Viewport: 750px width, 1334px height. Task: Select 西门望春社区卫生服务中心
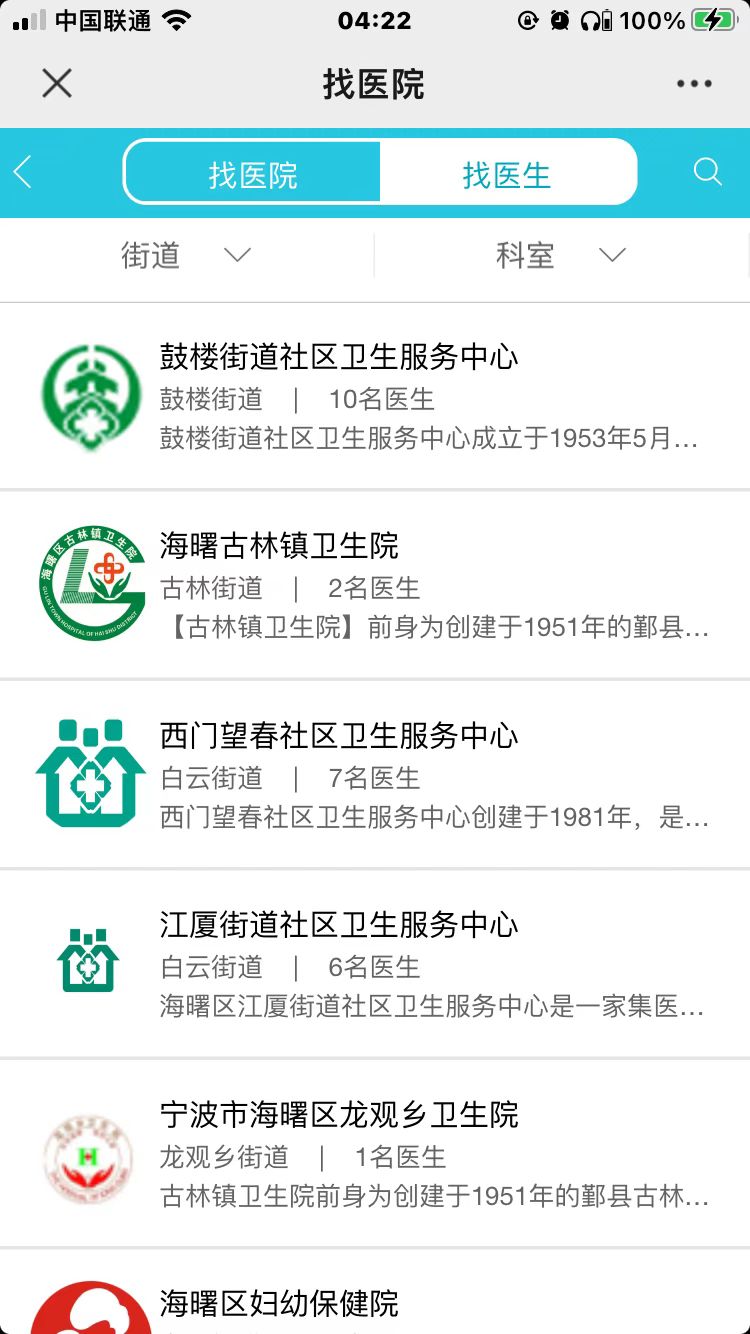coord(375,775)
